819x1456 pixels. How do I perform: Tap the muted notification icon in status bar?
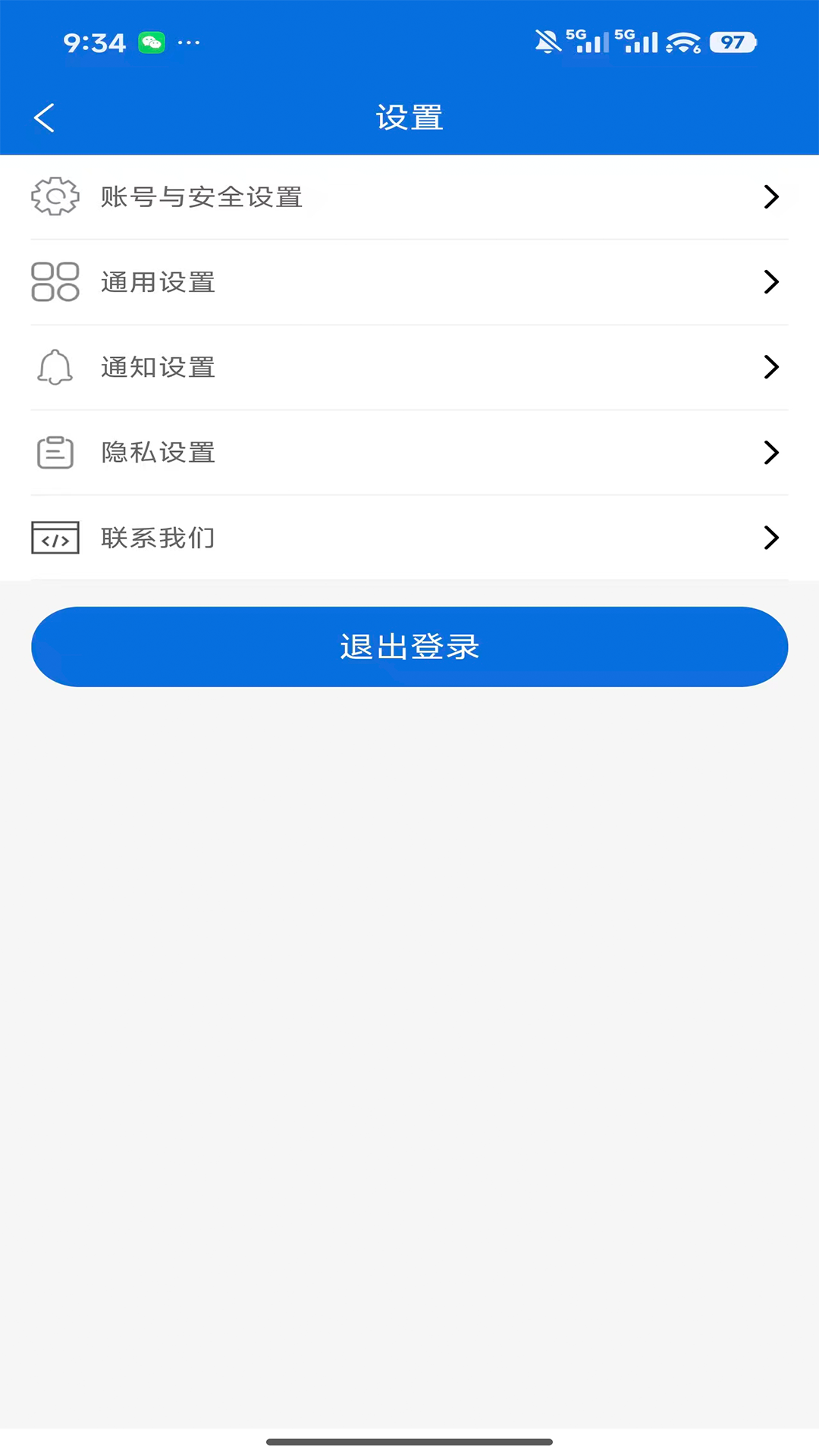click(548, 42)
